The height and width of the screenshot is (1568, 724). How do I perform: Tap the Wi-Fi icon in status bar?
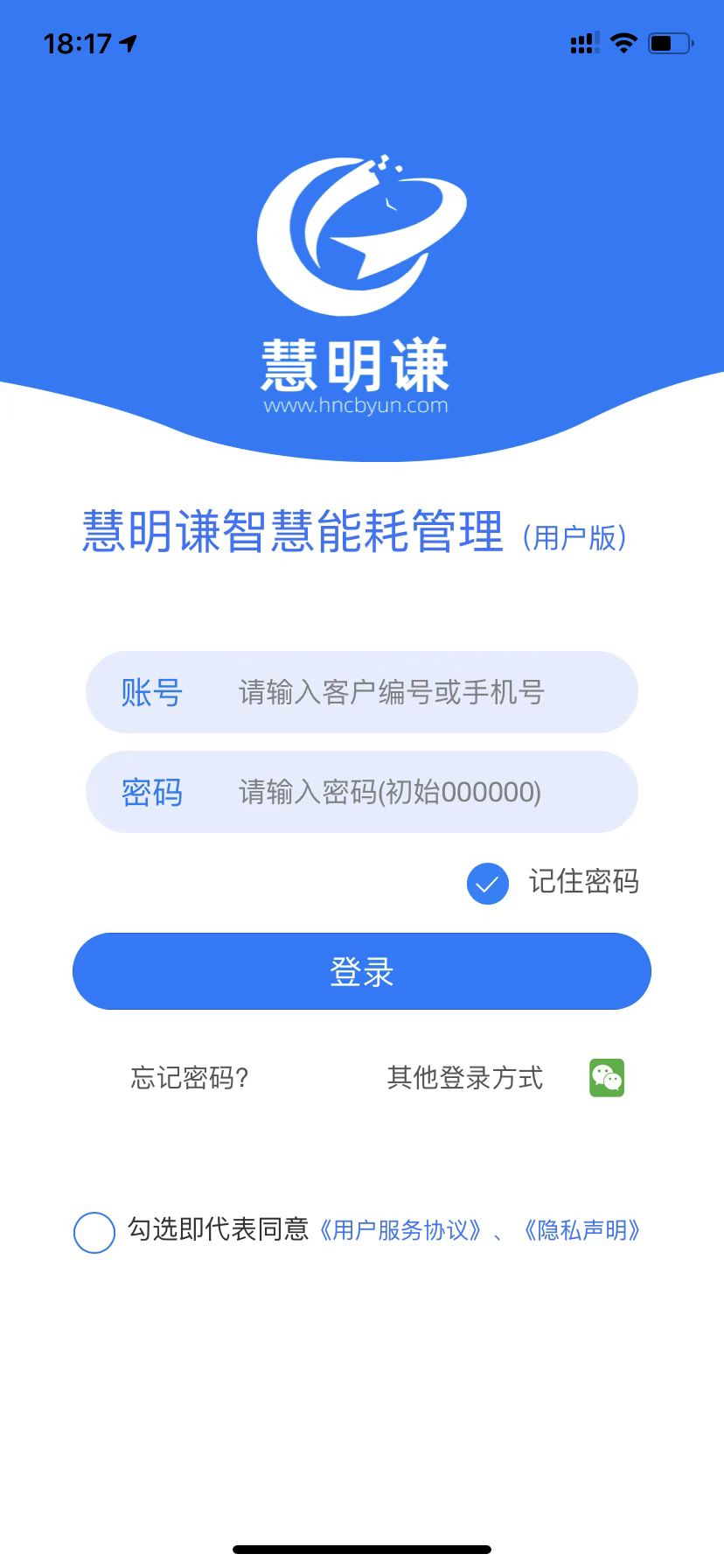coord(623,42)
